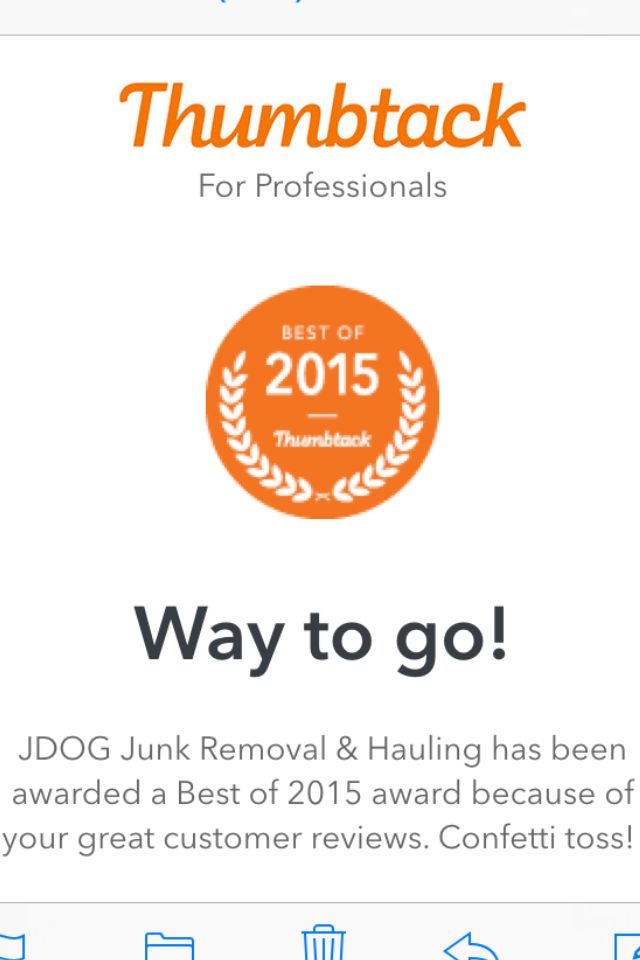The image size is (640, 960).
Task: Move email to a folder
Action: pos(169,944)
